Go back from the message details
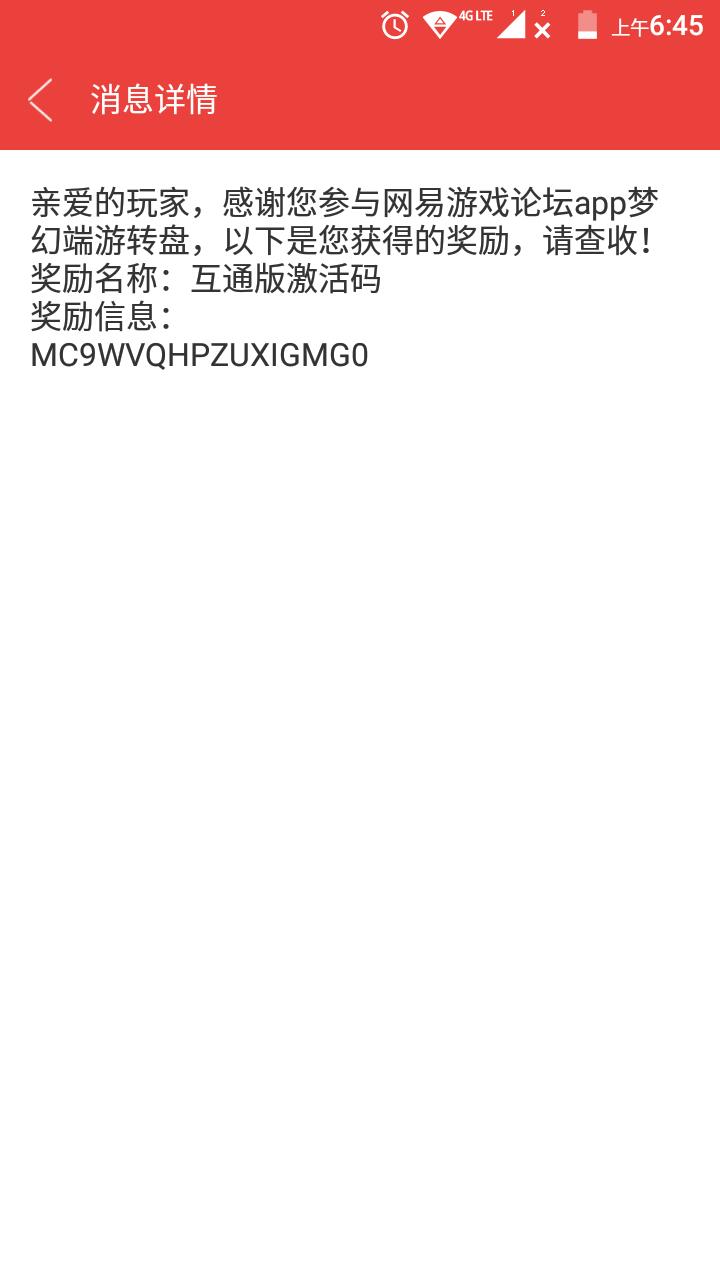The width and height of the screenshot is (720, 1280). coord(40,100)
